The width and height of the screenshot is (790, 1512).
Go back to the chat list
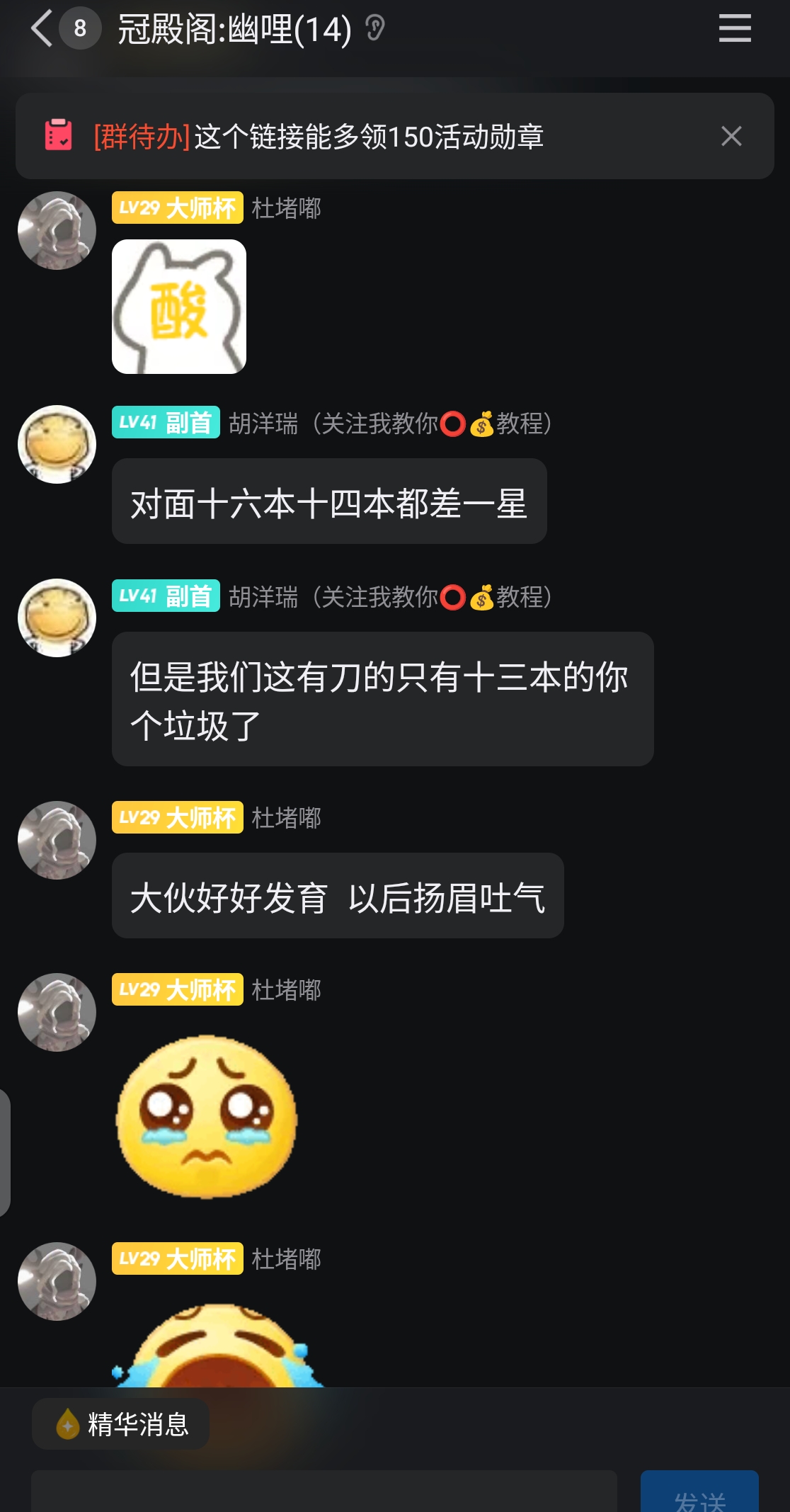click(42, 29)
